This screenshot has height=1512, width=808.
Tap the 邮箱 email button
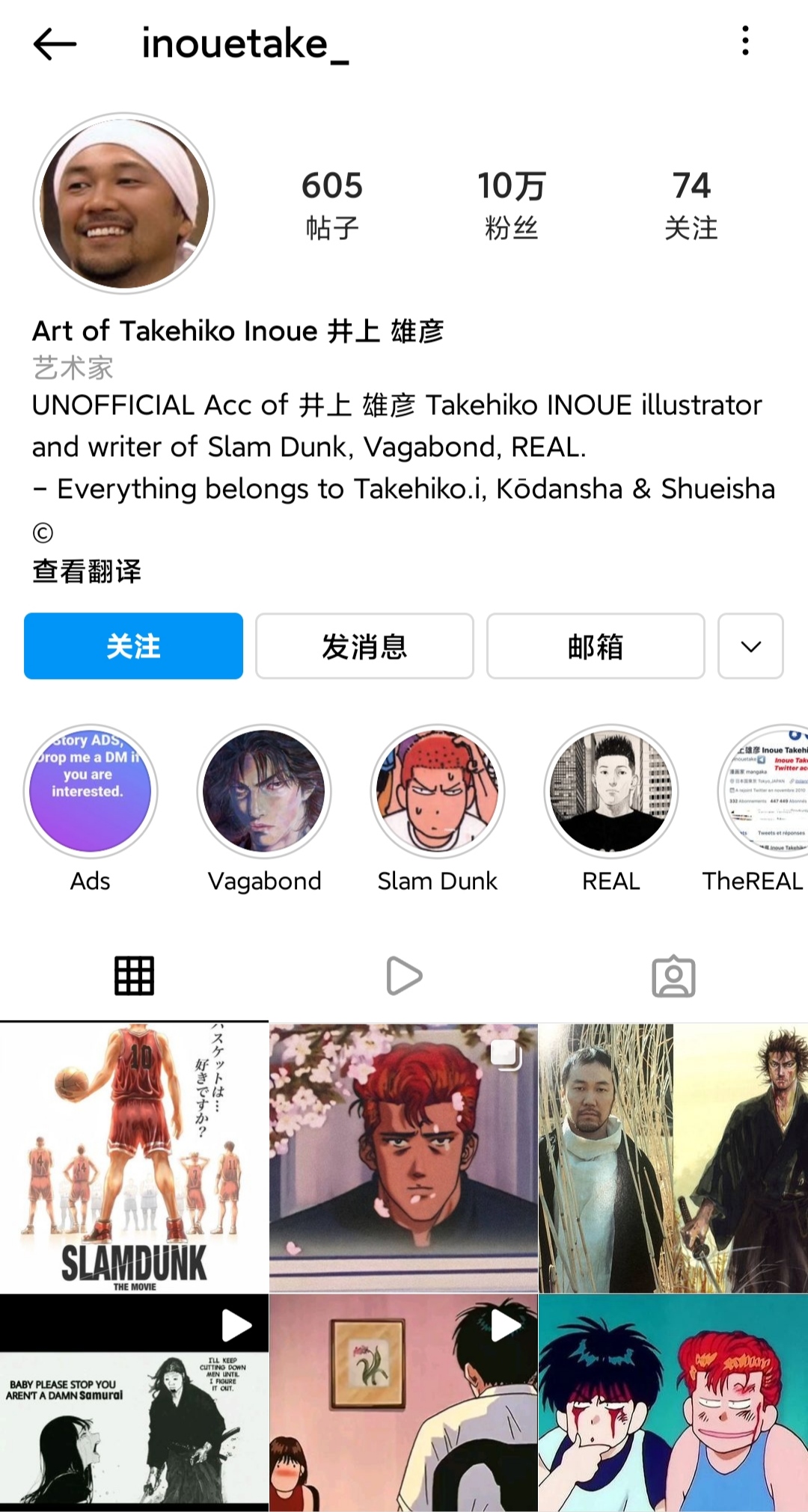pos(596,646)
